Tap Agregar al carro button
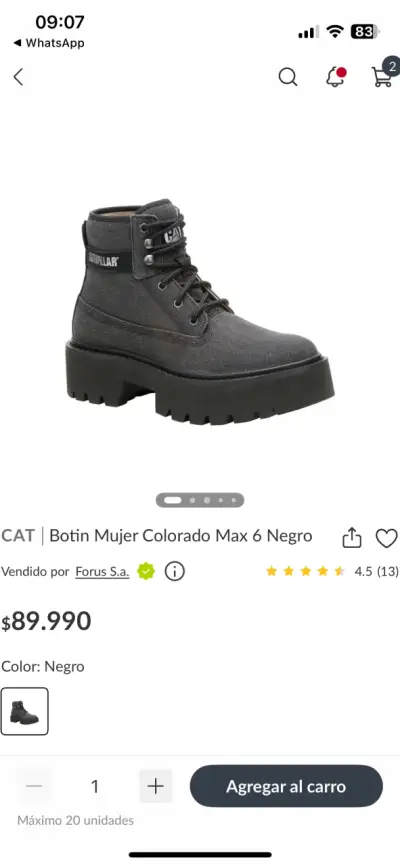Screen dimensions: 400x866 [286, 786]
